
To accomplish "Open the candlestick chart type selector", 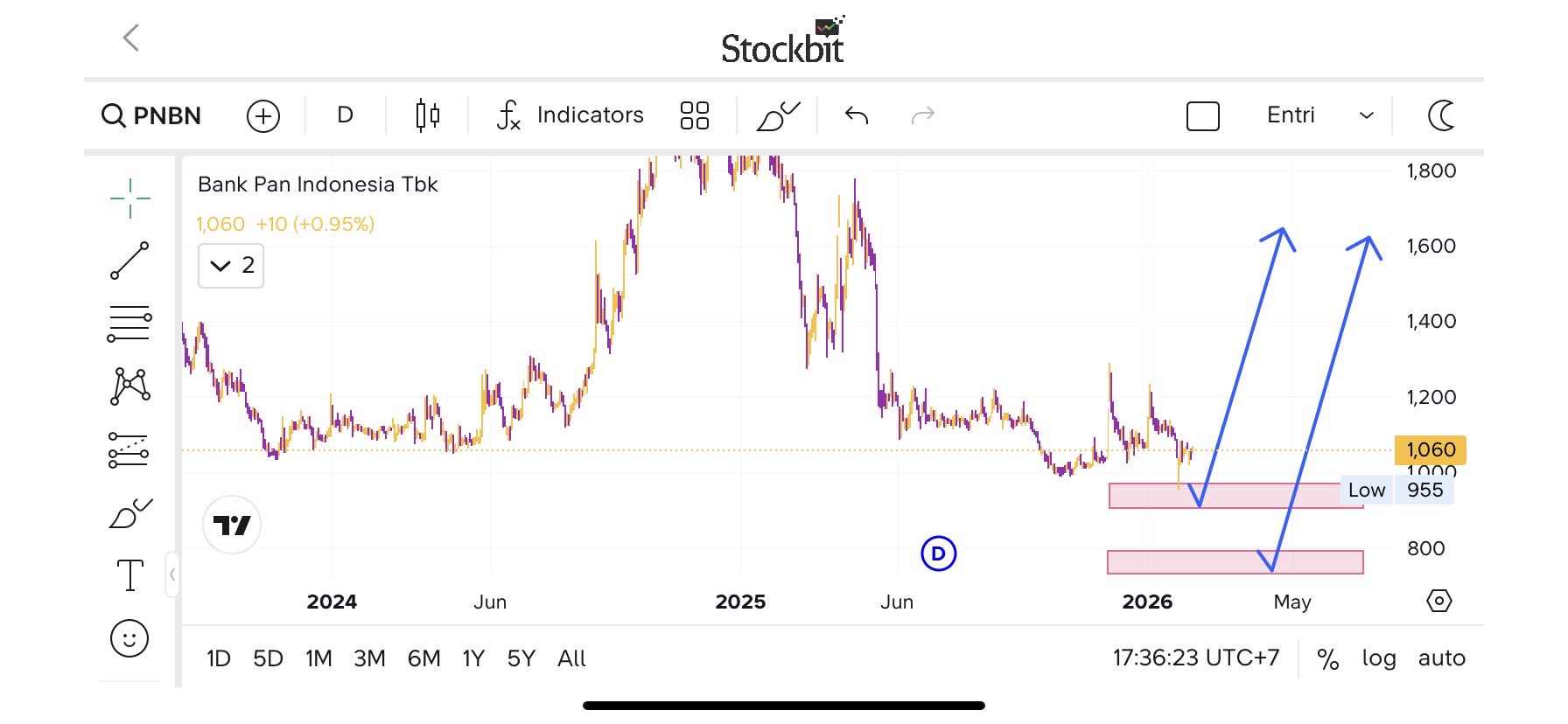I will point(427,115).
